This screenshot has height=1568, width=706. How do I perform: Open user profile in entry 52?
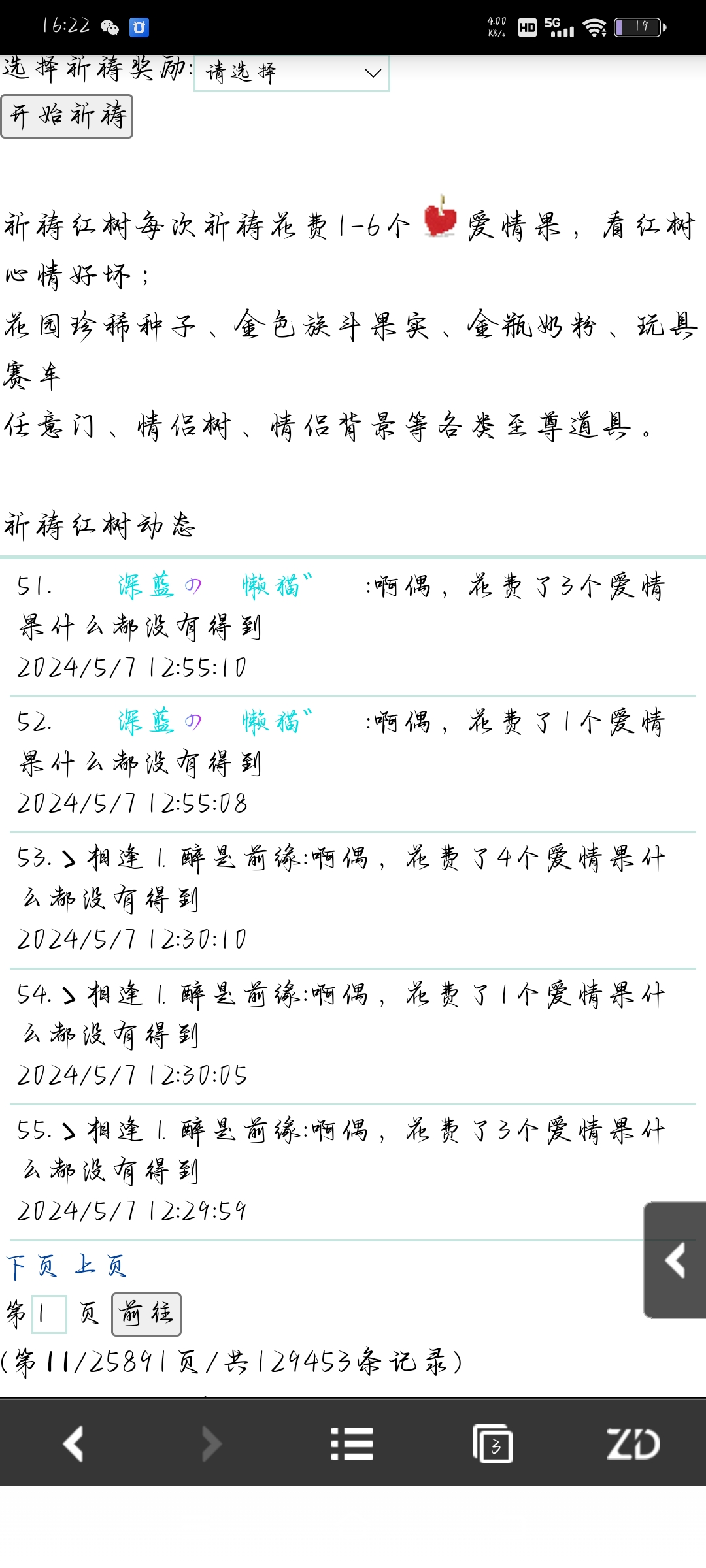214,722
